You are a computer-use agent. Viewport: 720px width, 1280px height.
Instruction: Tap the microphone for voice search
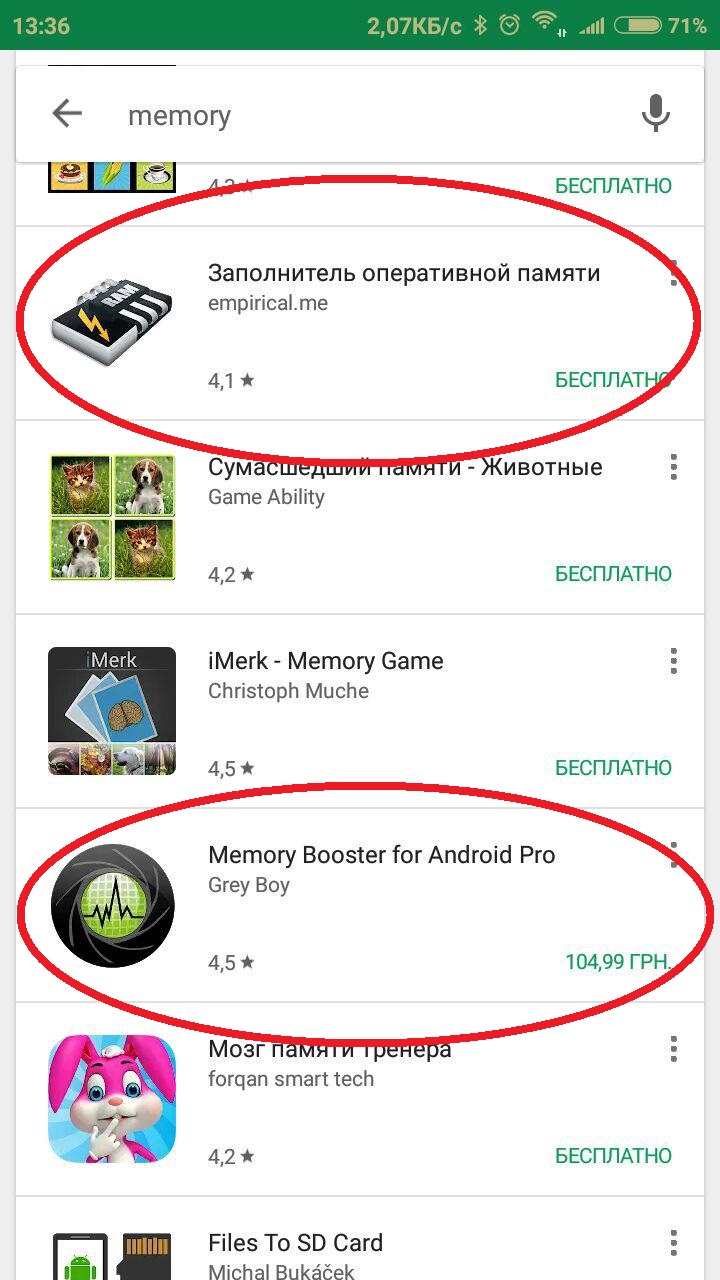click(655, 114)
